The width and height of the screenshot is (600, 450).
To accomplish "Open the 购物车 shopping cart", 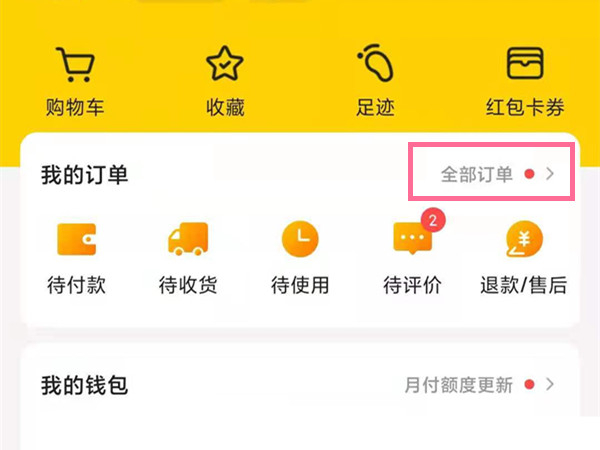I will click(x=75, y=81).
